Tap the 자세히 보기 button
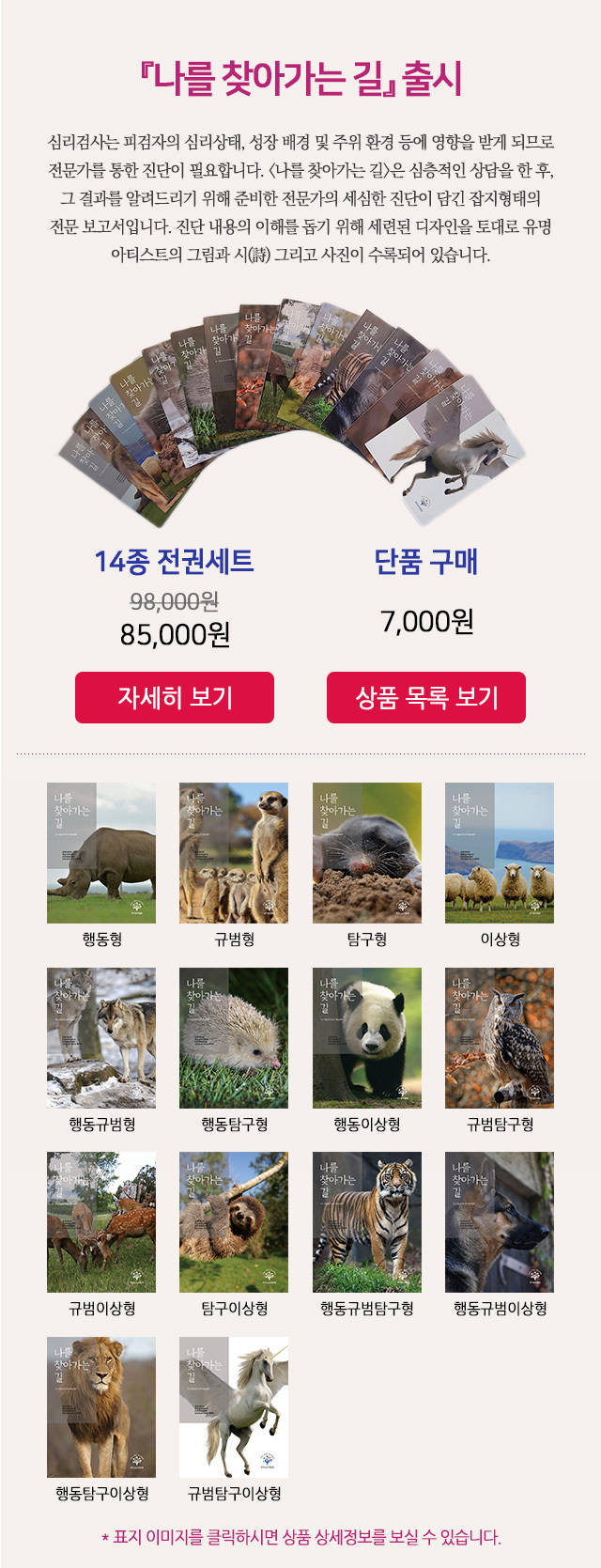 175,697
